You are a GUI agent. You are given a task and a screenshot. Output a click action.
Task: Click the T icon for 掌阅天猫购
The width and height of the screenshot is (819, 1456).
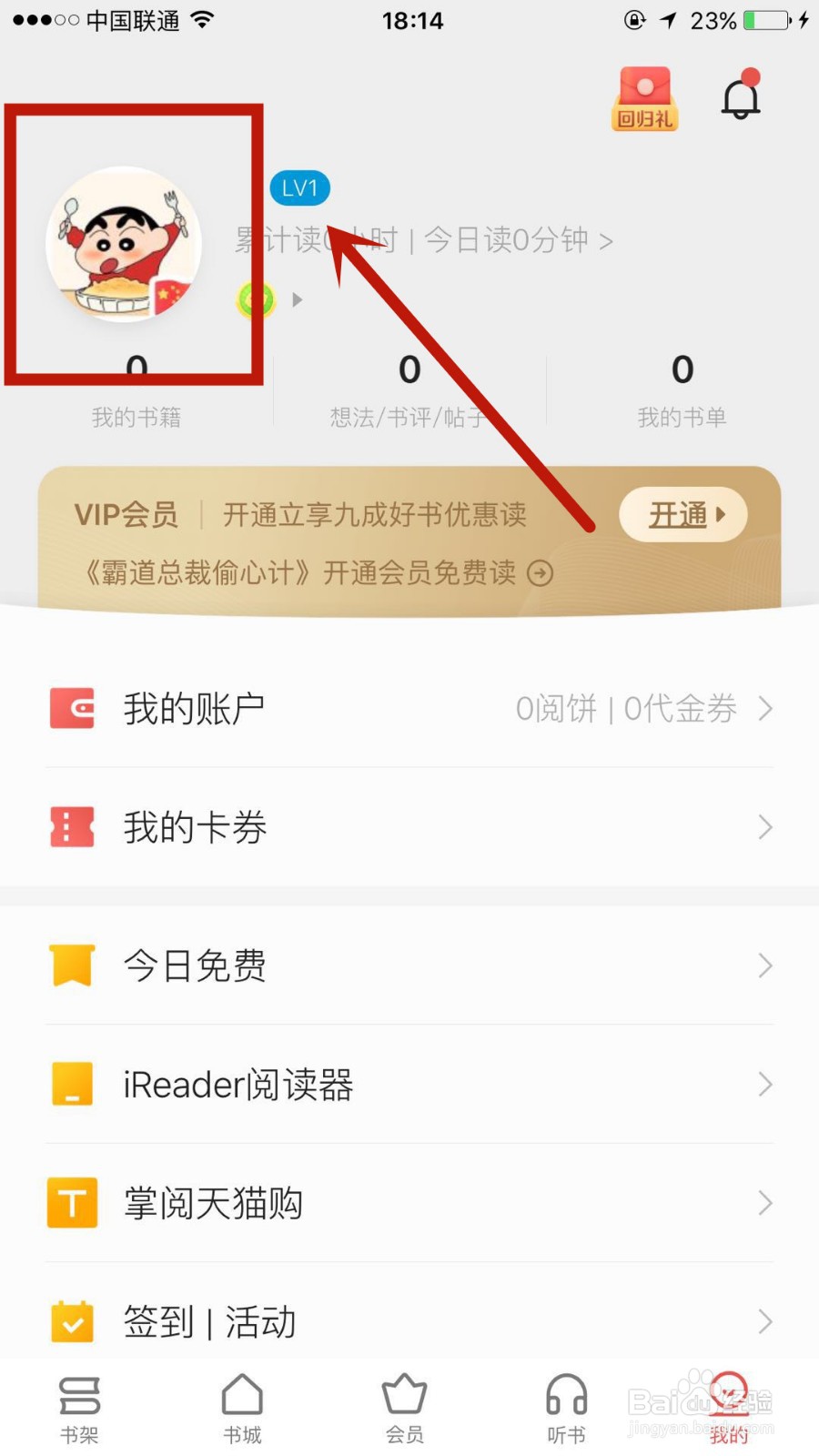[72, 1202]
